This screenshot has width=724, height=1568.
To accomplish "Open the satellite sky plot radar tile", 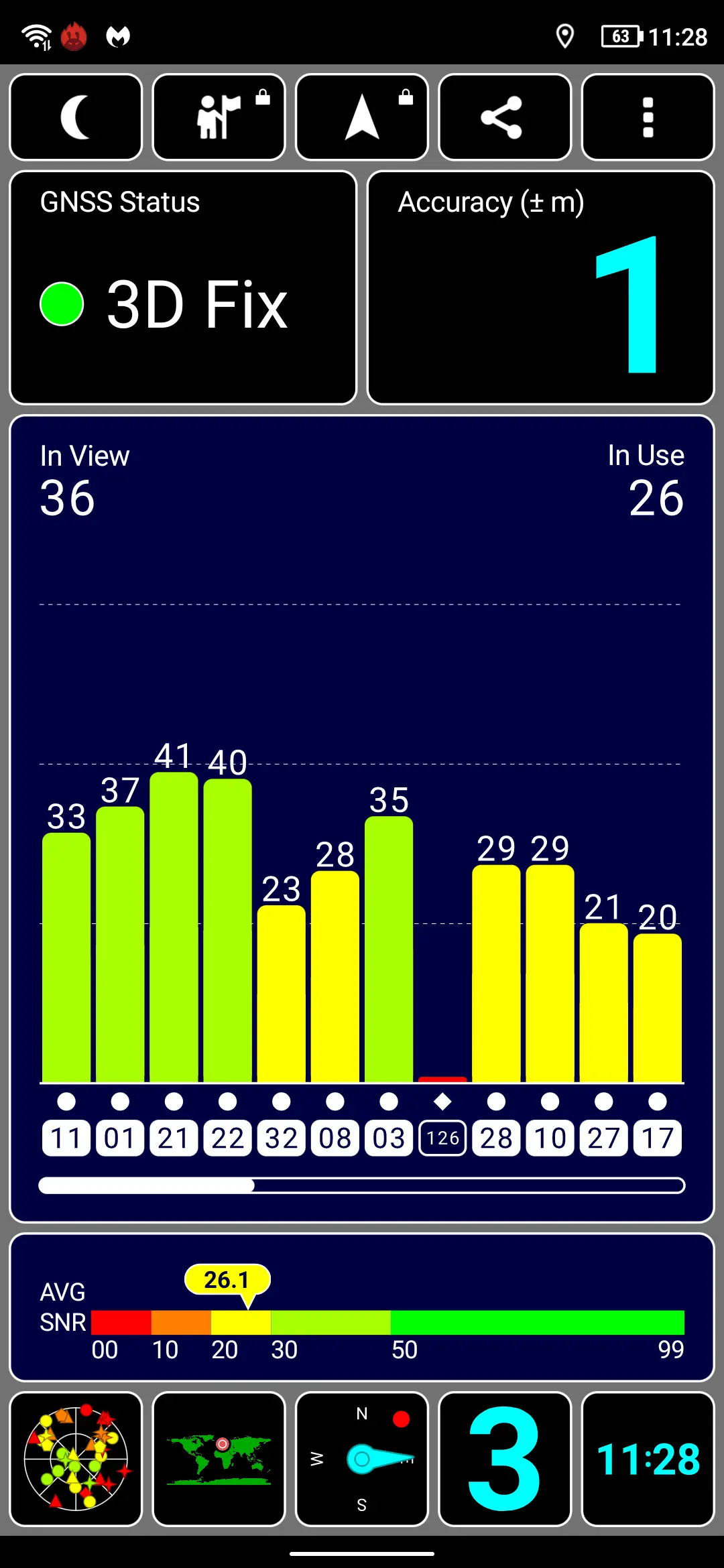I will (76, 1459).
